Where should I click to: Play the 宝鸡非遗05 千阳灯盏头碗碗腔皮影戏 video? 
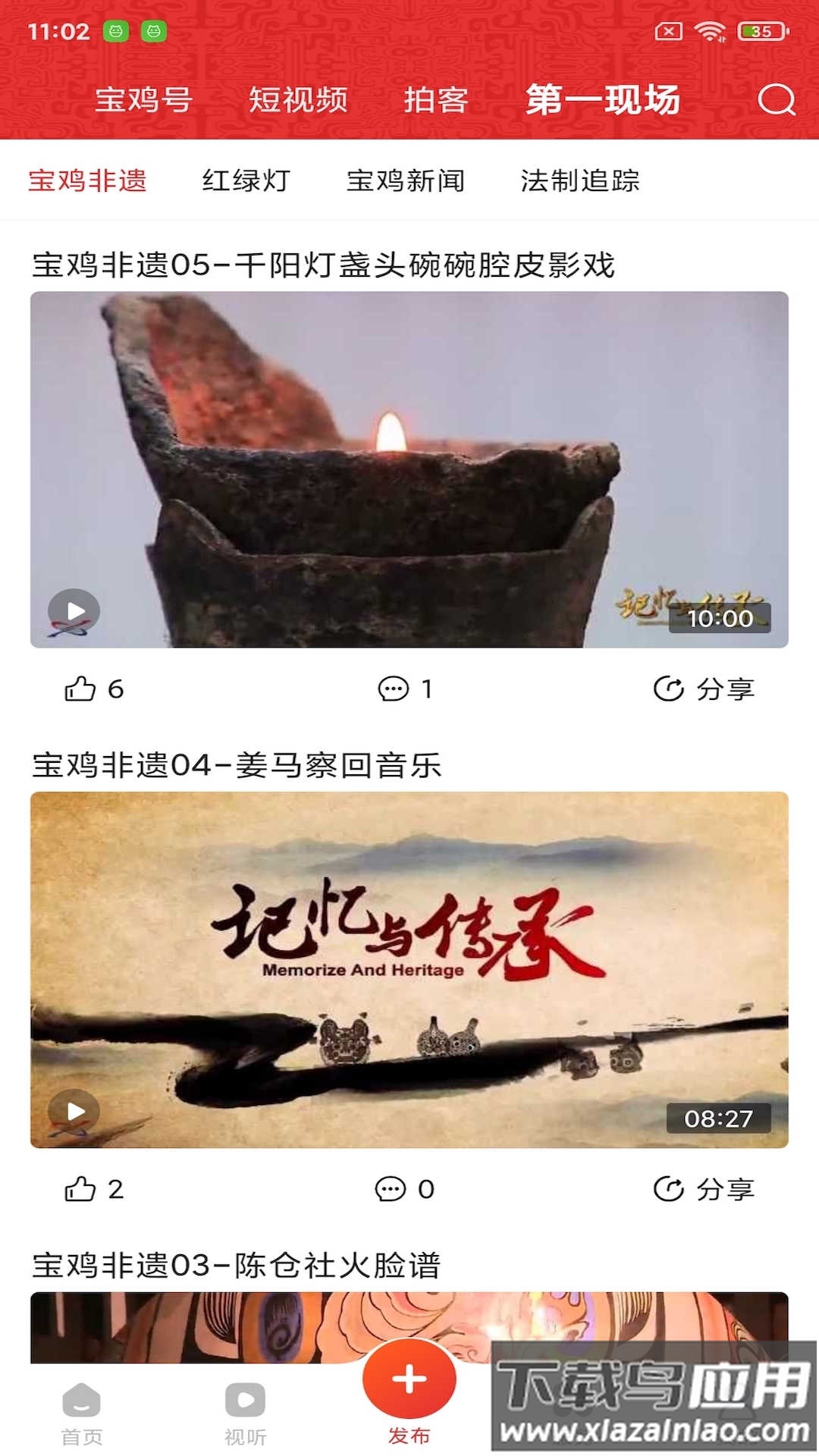74,610
